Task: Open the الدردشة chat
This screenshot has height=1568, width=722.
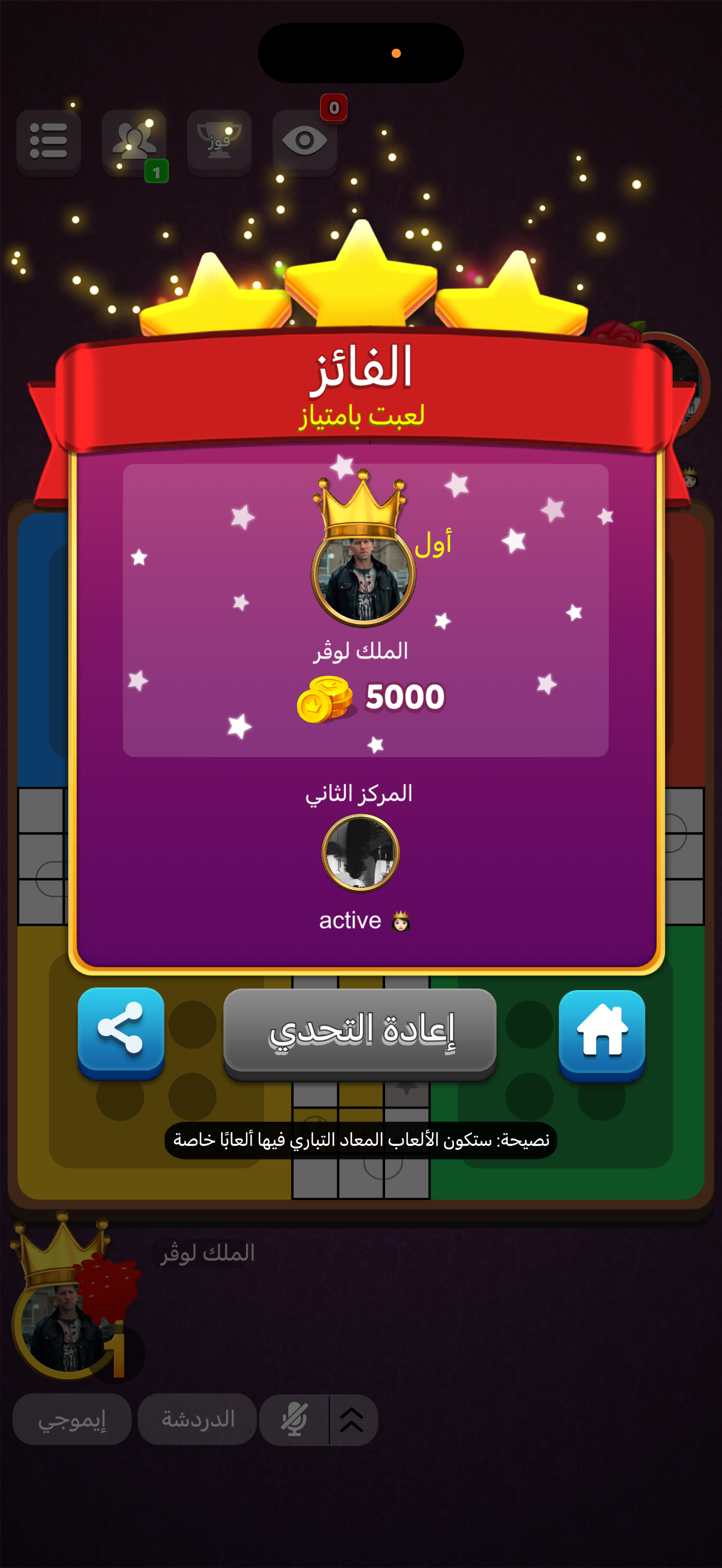Action: tap(197, 1419)
